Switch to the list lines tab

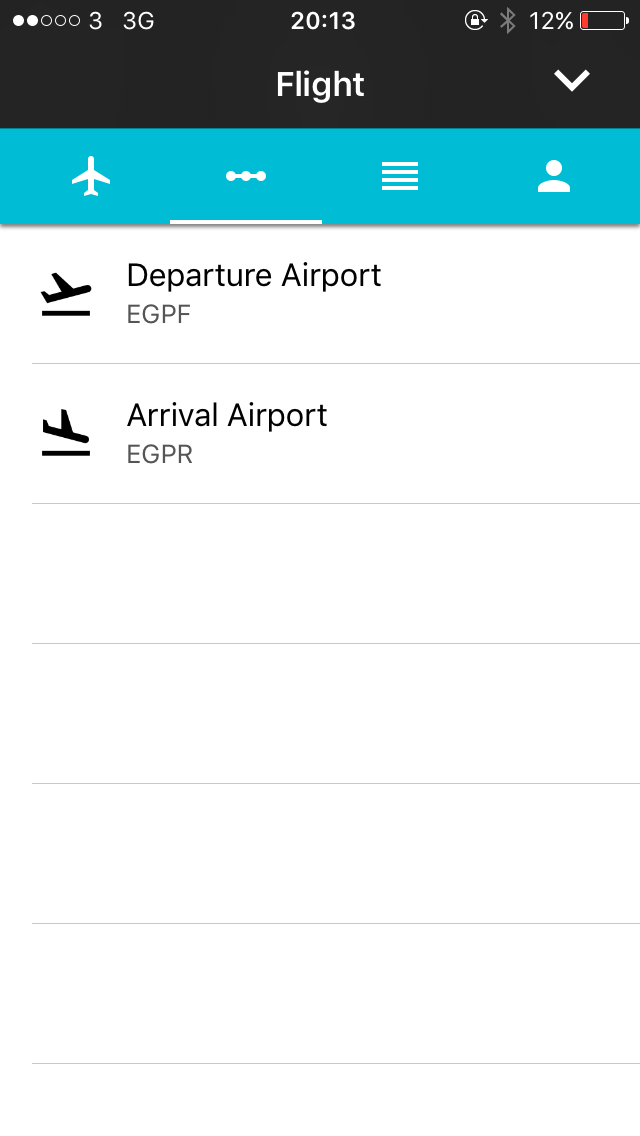click(400, 177)
